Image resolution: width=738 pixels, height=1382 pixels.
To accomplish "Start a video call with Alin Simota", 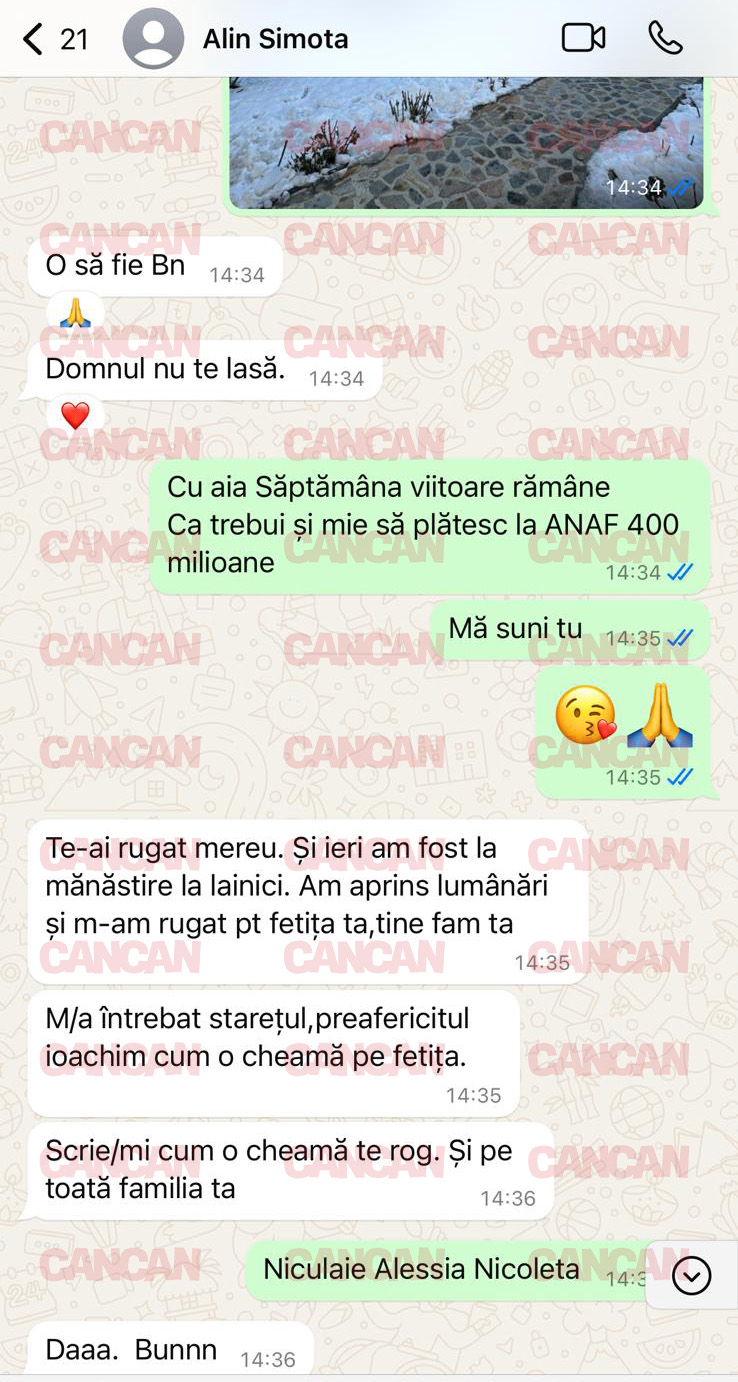I will pos(583,39).
